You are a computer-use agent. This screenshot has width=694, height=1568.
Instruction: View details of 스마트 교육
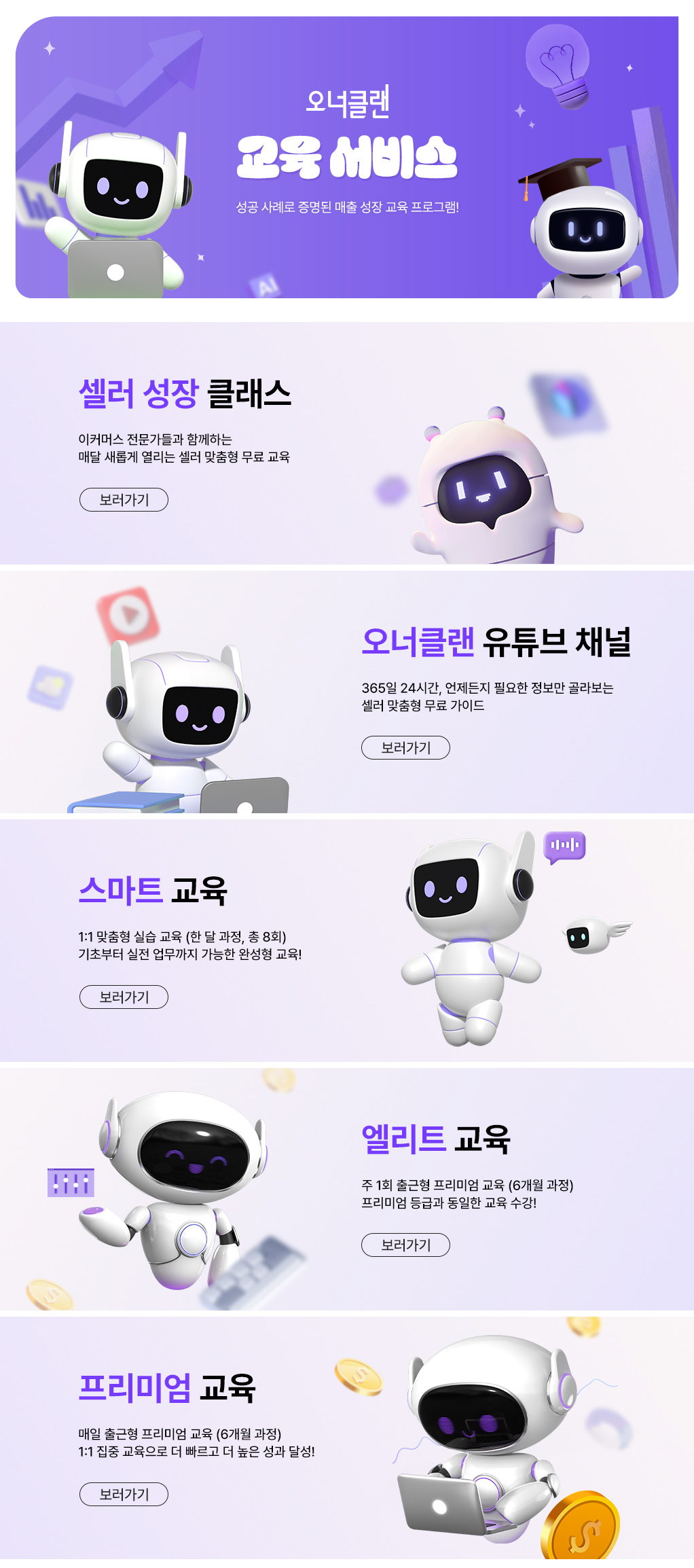[x=124, y=997]
